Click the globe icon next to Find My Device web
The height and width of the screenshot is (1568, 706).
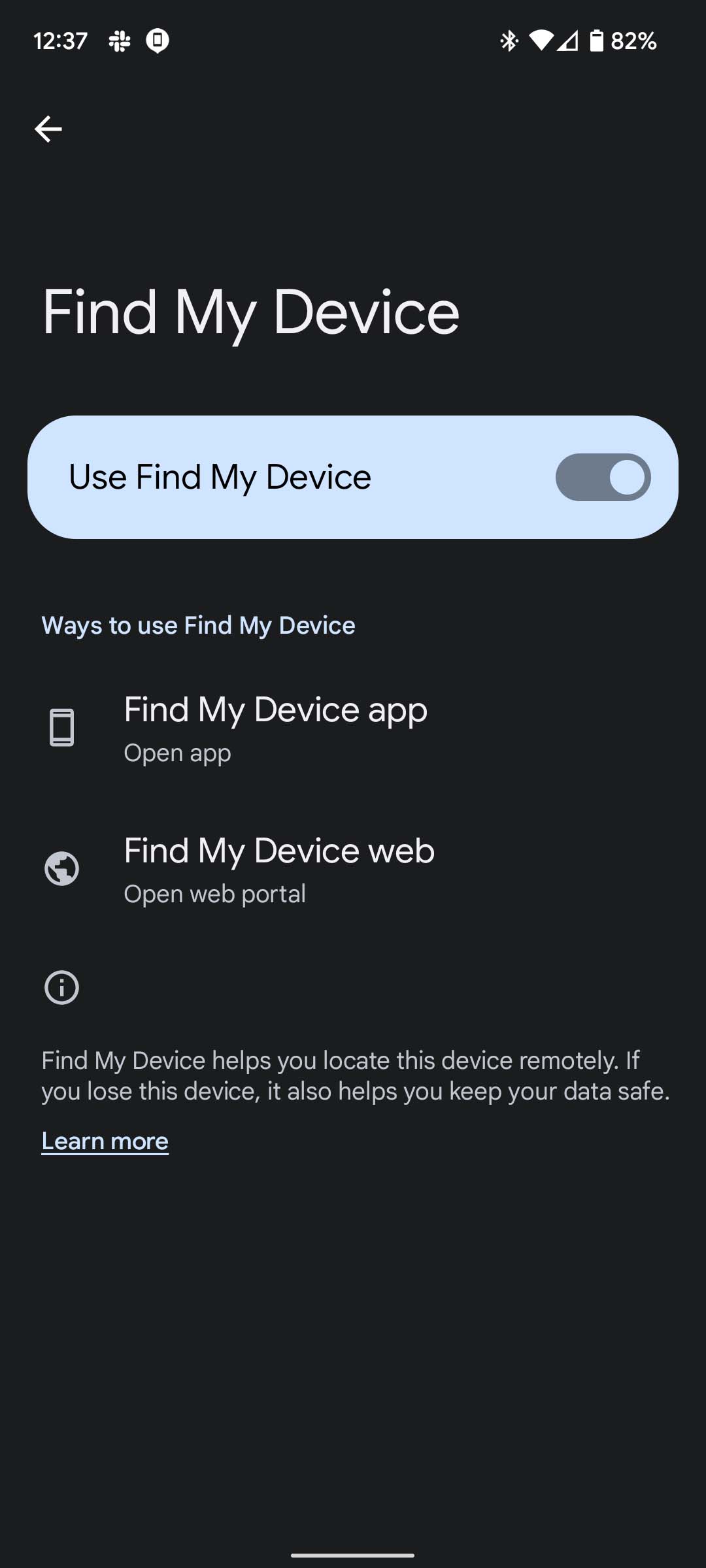click(x=62, y=869)
